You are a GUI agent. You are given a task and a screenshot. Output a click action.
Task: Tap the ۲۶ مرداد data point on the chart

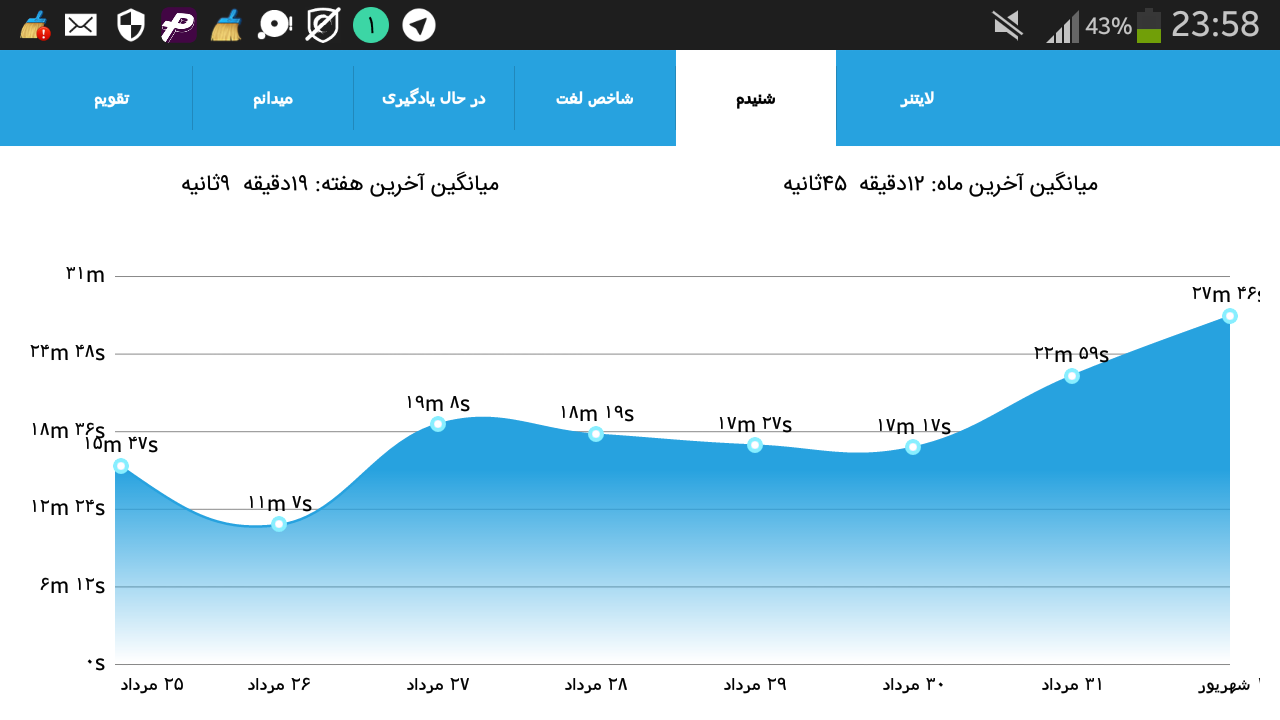pyautogui.click(x=279, y=524)
